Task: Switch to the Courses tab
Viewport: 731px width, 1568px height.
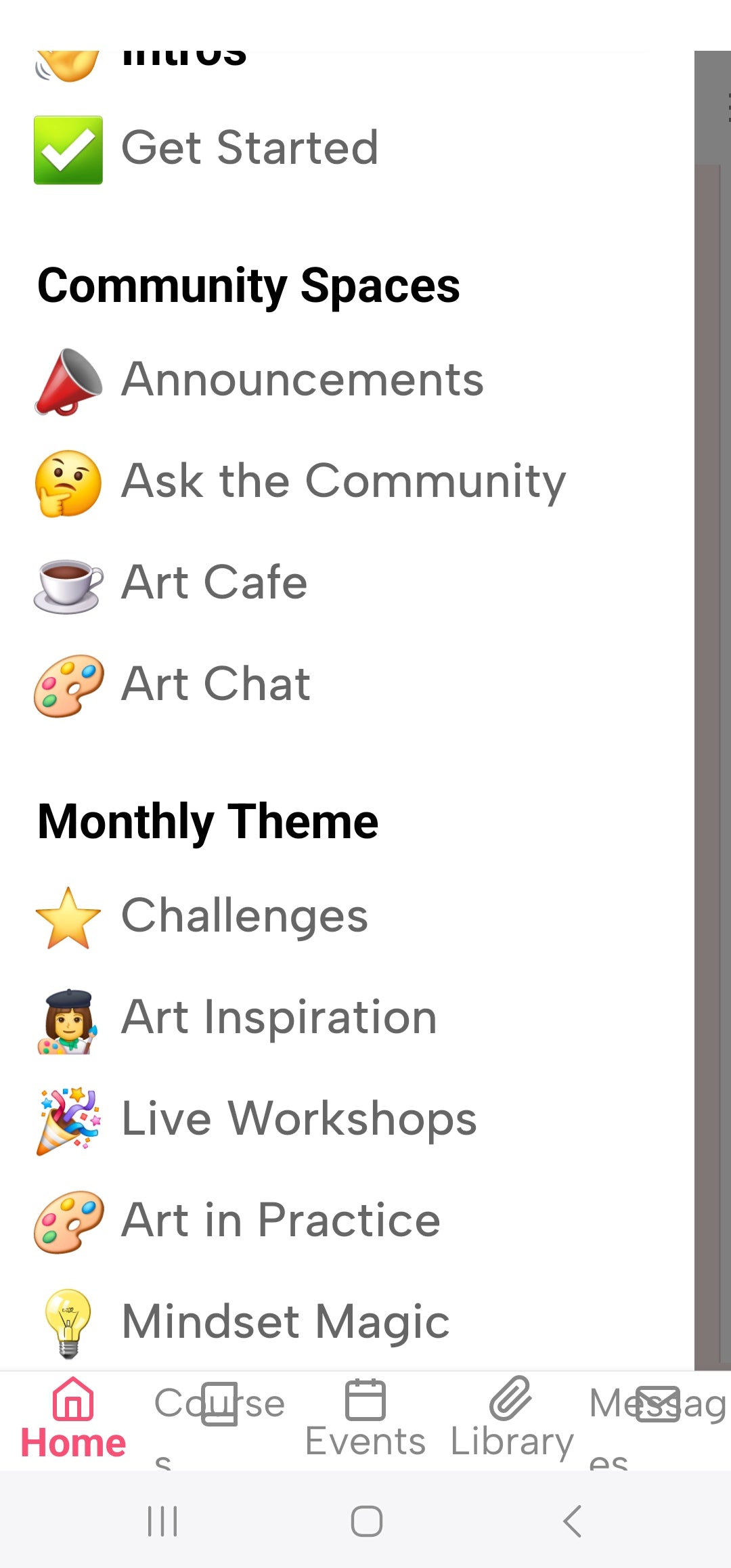Action: coord(219,1419)
